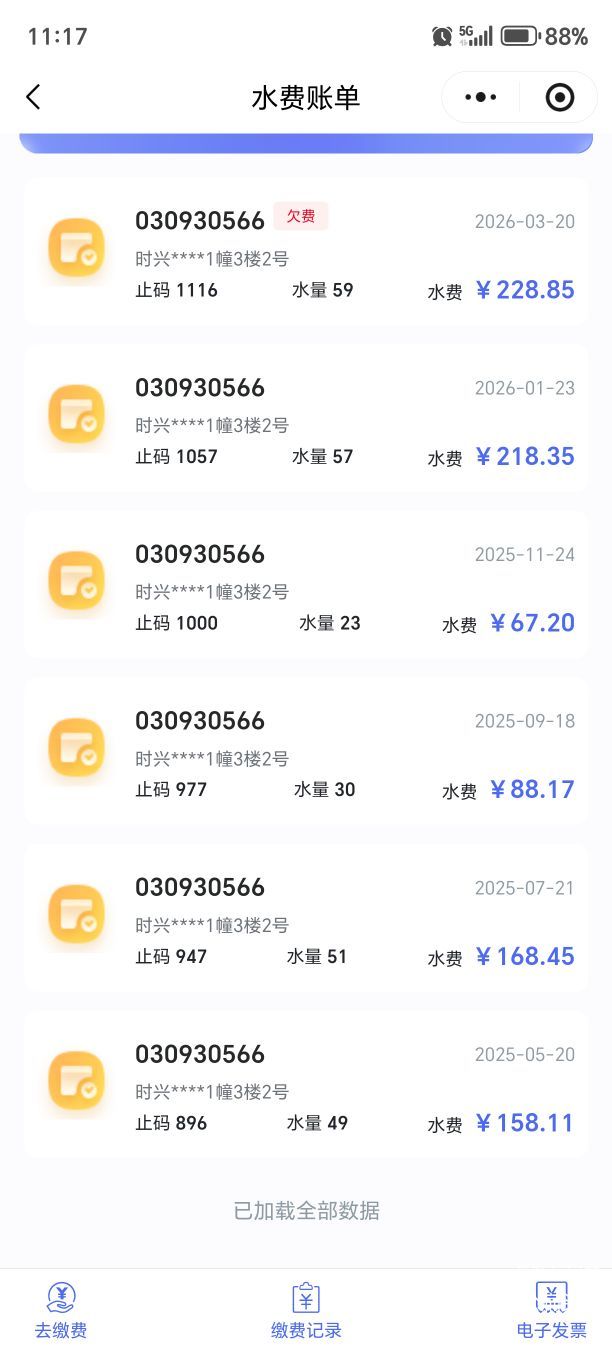
Task: Open the 缴费记录 tab
Action: (x=306, y=1310)
